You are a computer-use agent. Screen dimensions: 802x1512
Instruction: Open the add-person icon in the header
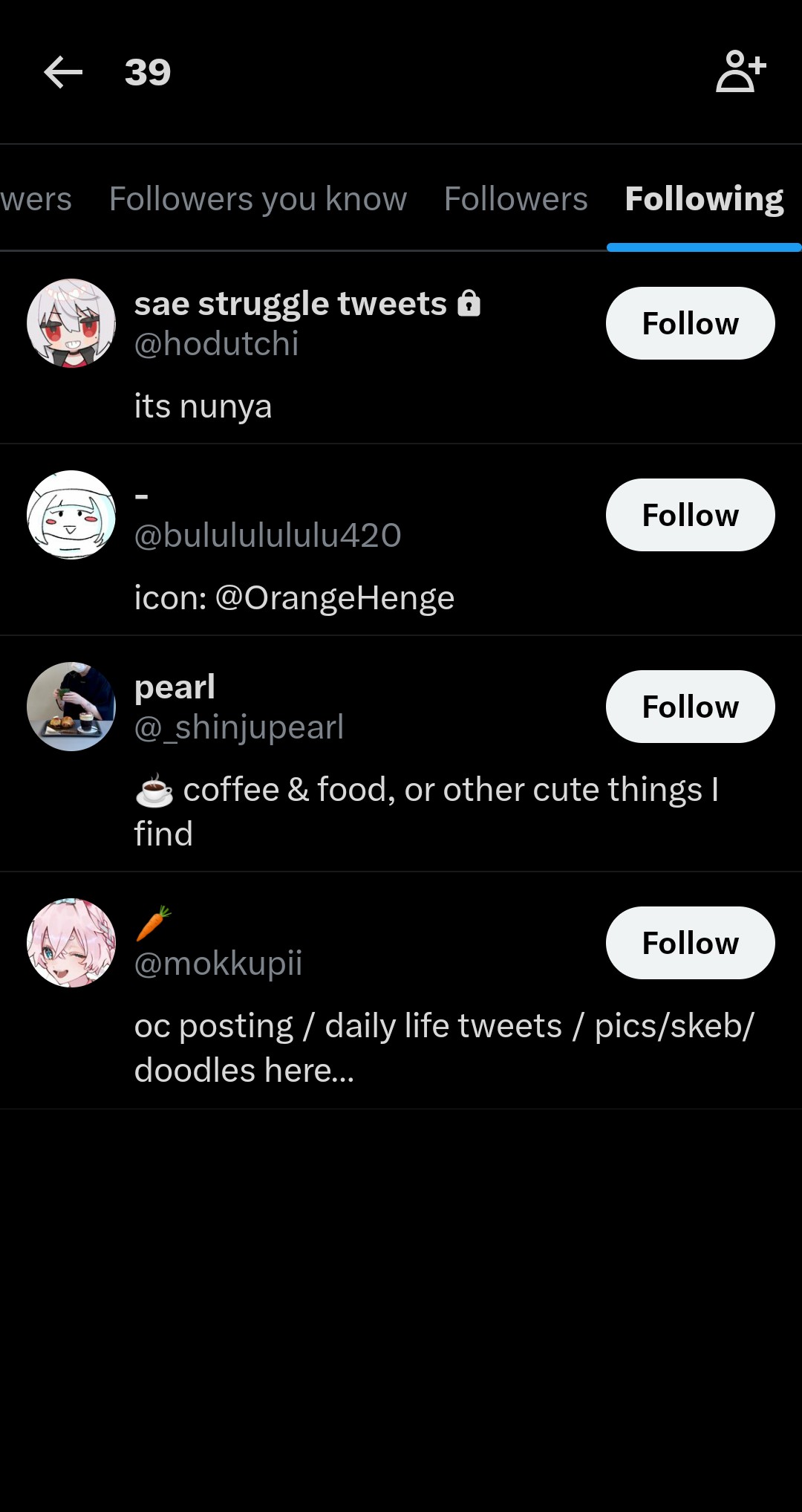pos(740,71)
